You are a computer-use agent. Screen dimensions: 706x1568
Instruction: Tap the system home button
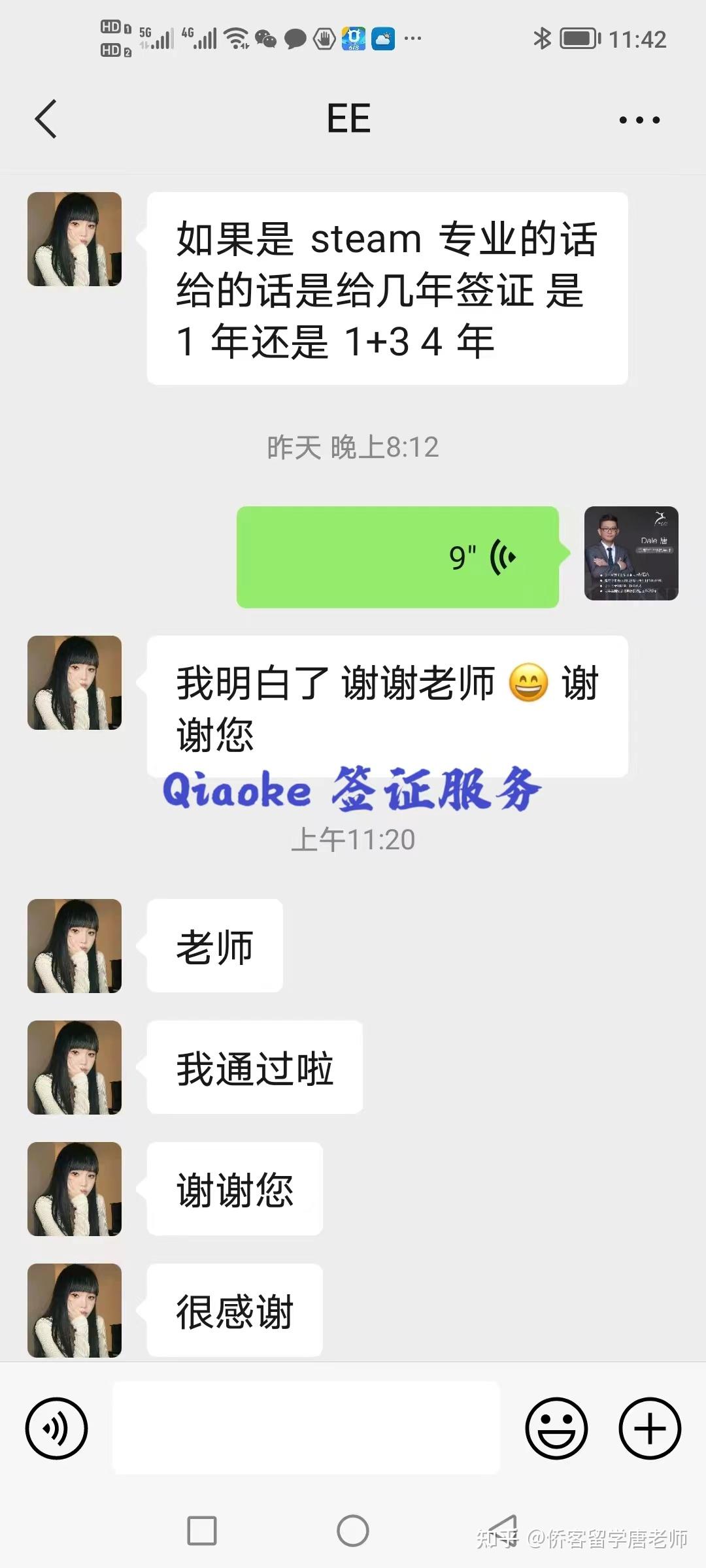(x=353, y=1530)
